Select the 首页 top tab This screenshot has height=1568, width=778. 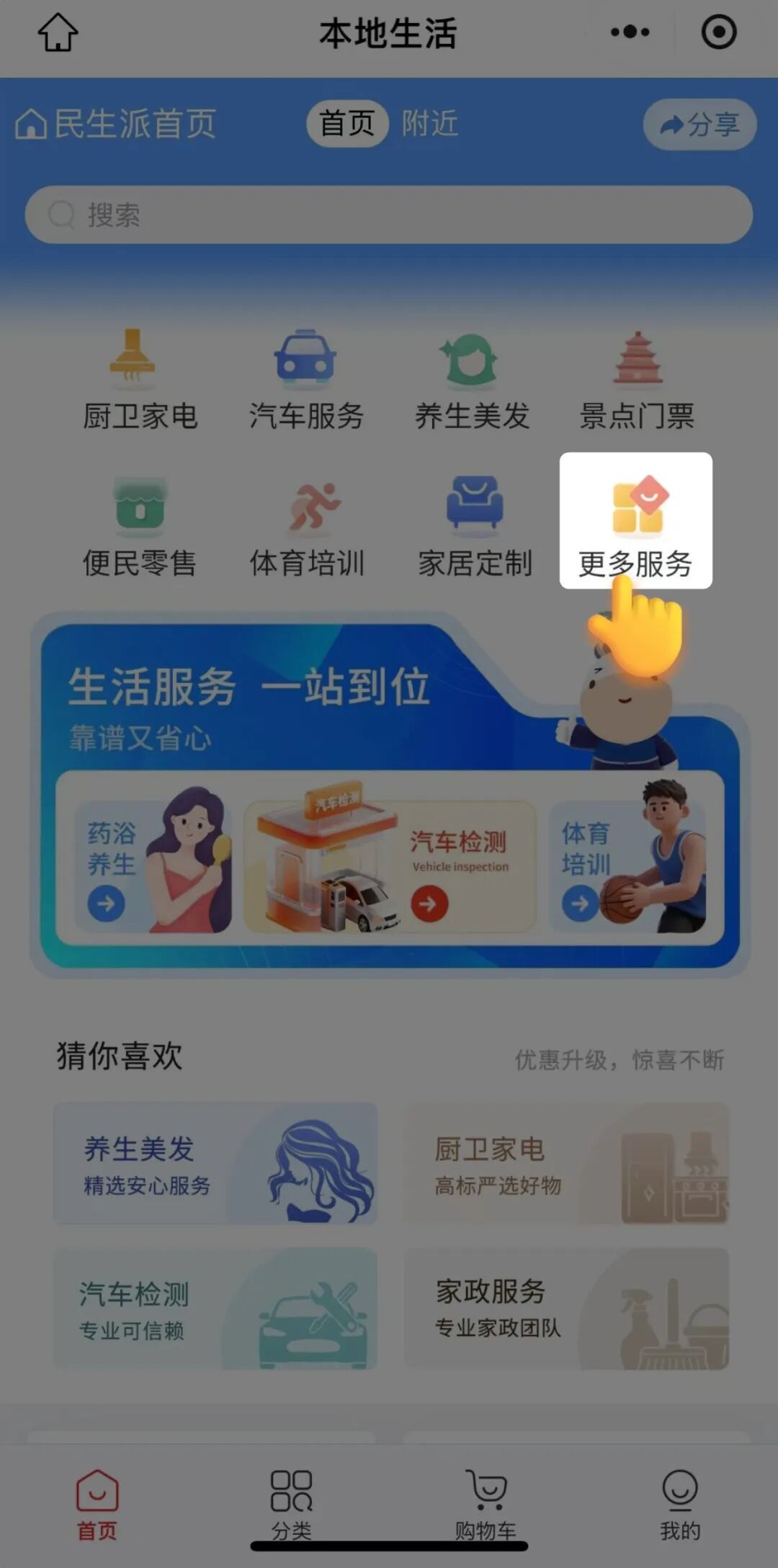(x=347, y=124)
